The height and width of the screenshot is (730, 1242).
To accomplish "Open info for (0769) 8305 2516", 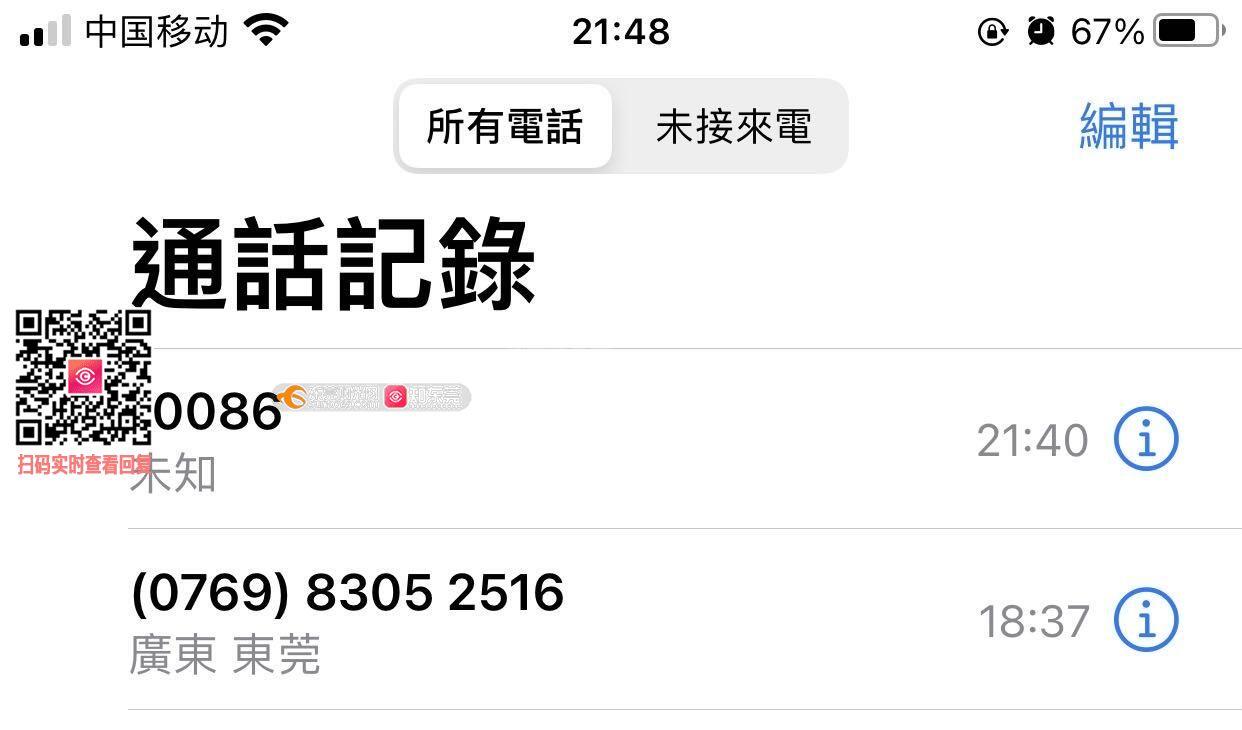I will click(x=1146, y=620).
